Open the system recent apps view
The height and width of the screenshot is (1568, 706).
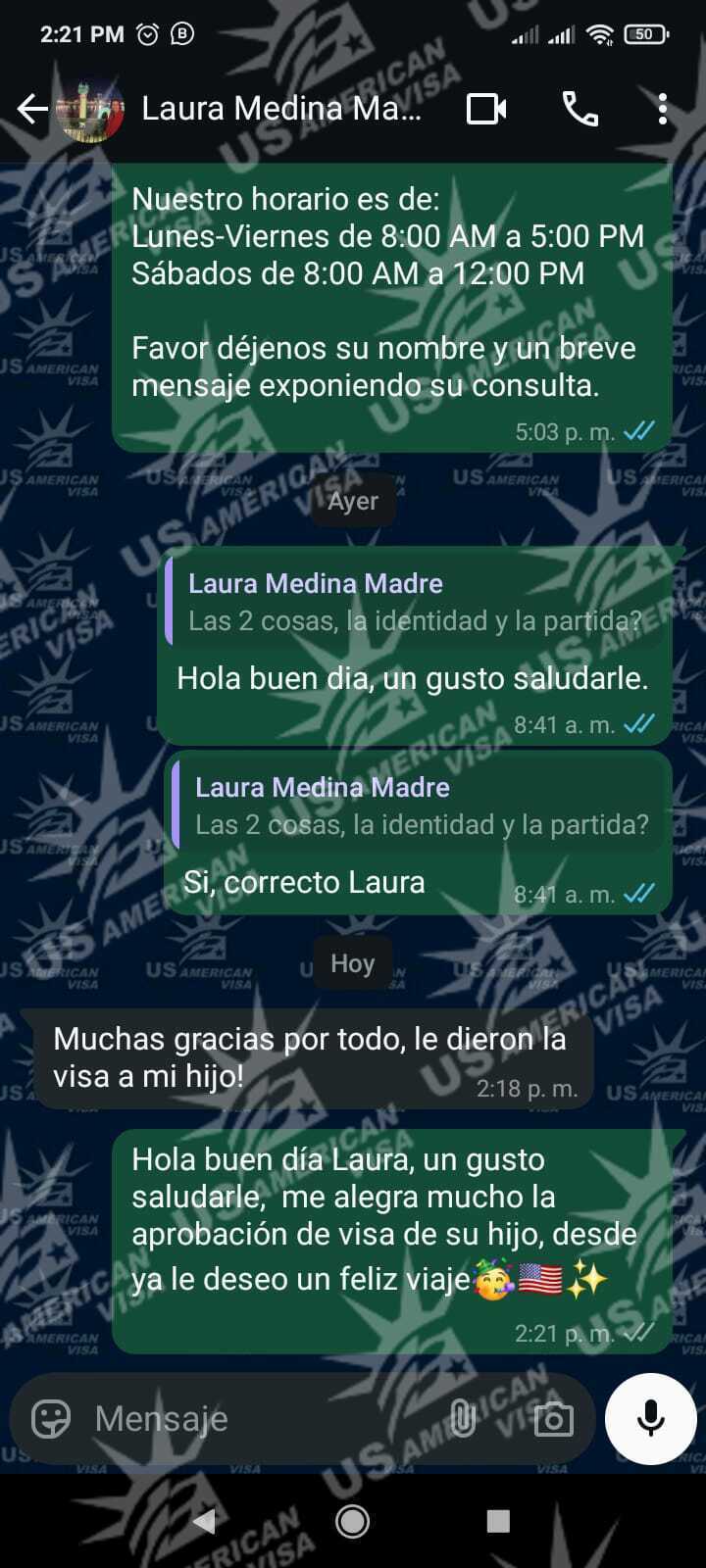coord(498,1521)
